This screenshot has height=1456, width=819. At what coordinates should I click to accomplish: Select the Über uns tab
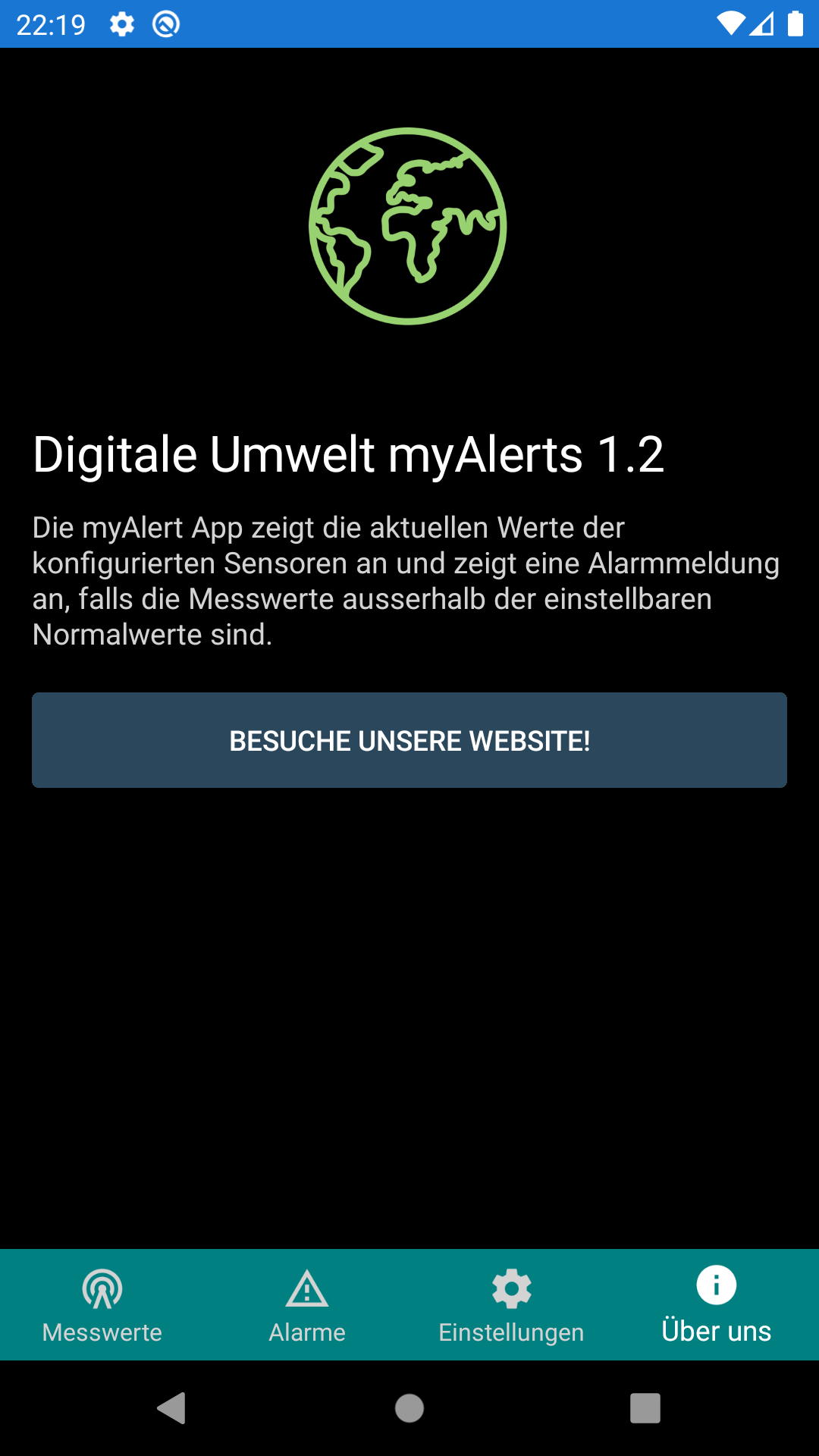[716, 1305]
